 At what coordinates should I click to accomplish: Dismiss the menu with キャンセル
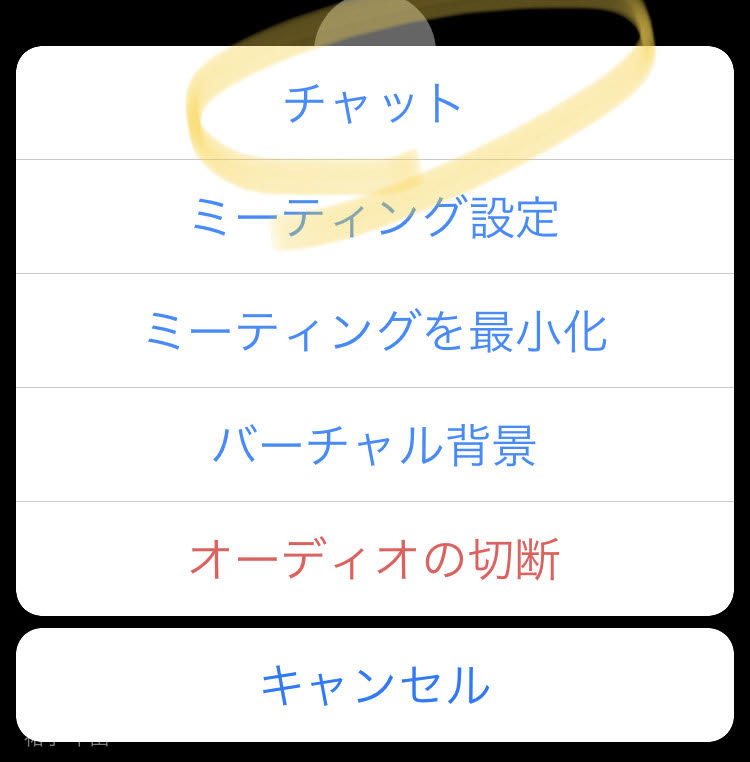375,685
